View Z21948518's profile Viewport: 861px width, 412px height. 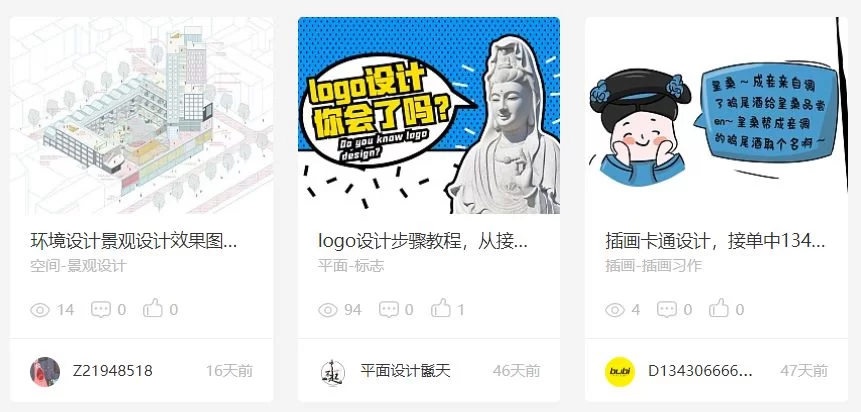pyautogui.click(x=112, y=371)
